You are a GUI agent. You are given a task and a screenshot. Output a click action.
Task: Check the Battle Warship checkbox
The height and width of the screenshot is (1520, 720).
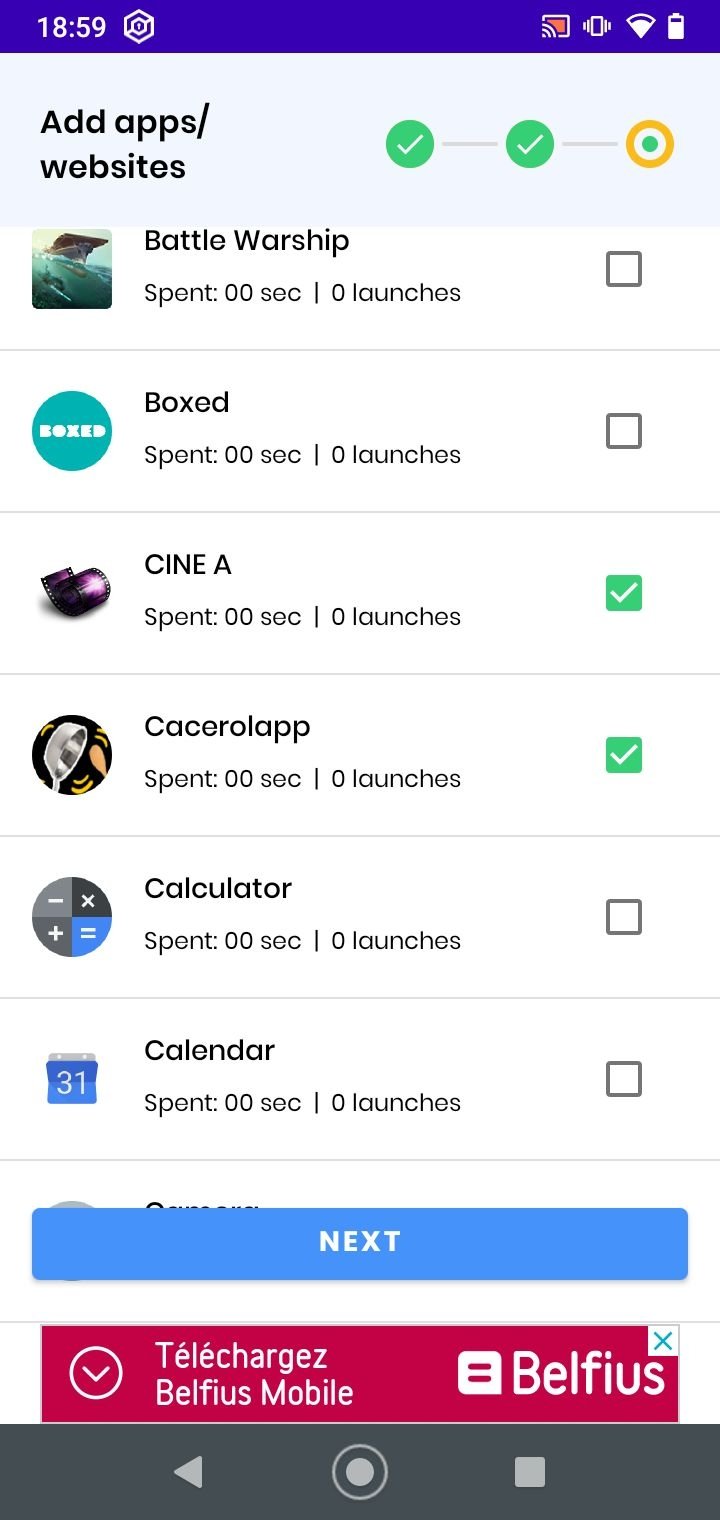(624, 269)
